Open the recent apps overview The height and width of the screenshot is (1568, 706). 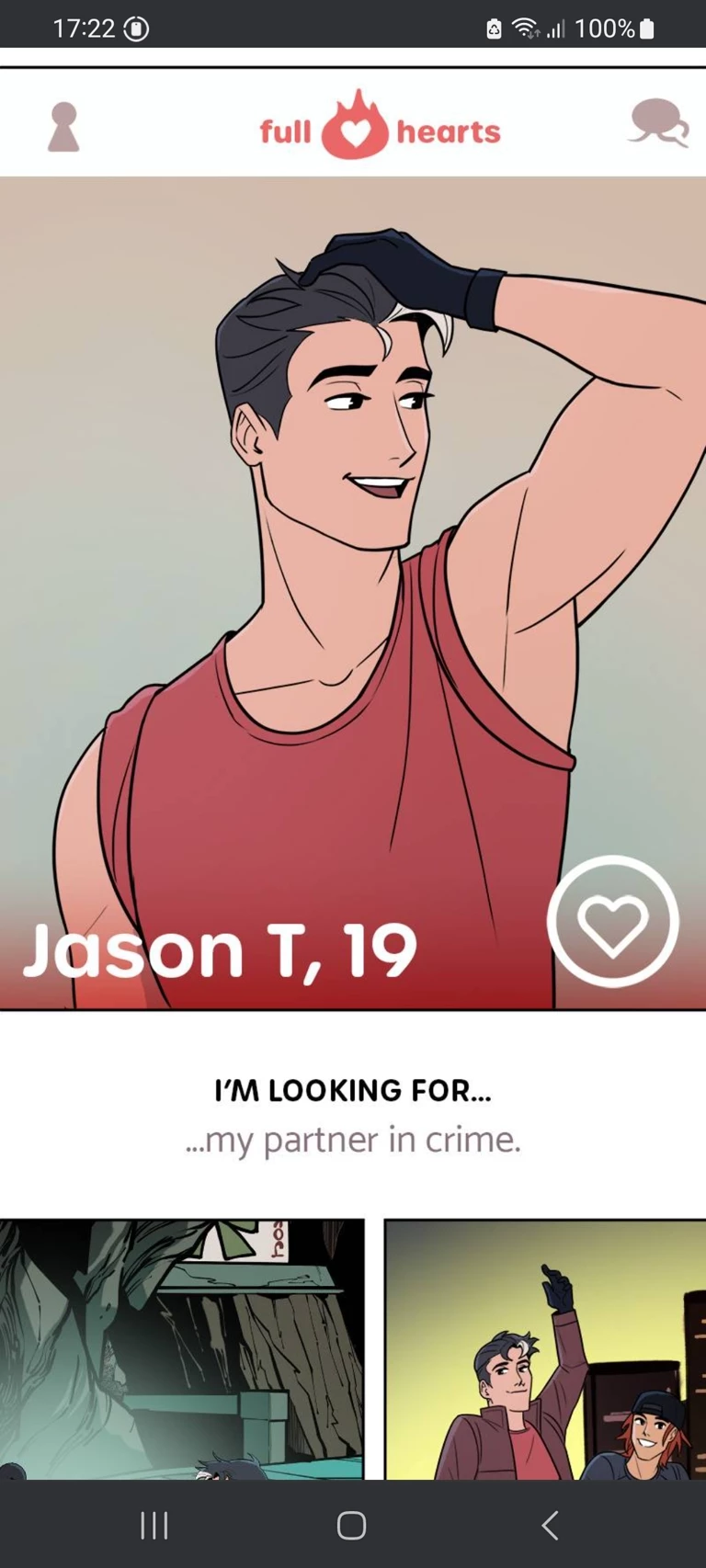(x=154, y=1526)
